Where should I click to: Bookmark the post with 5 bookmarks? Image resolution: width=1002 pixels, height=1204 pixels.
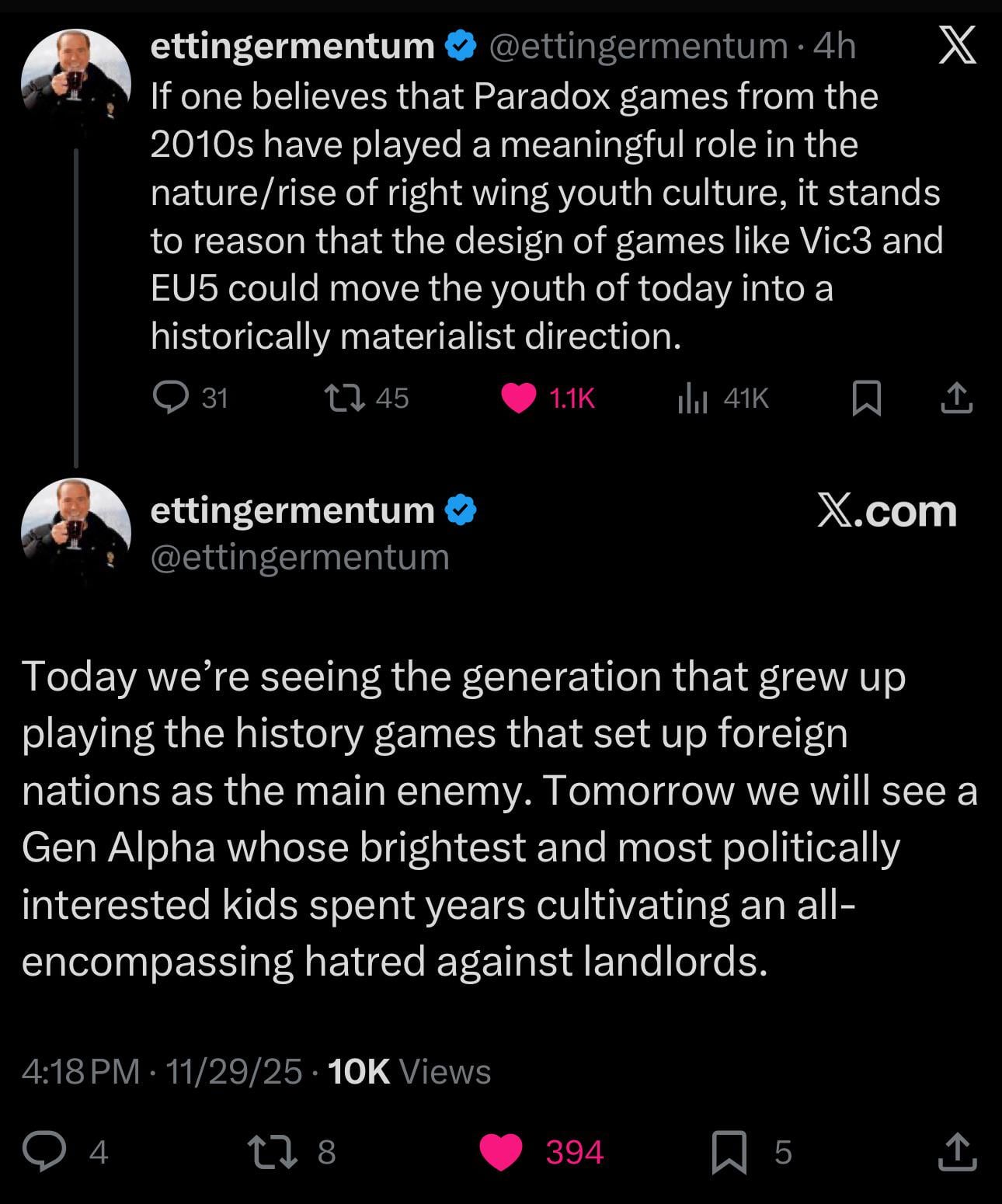[x=729, y=1151]
